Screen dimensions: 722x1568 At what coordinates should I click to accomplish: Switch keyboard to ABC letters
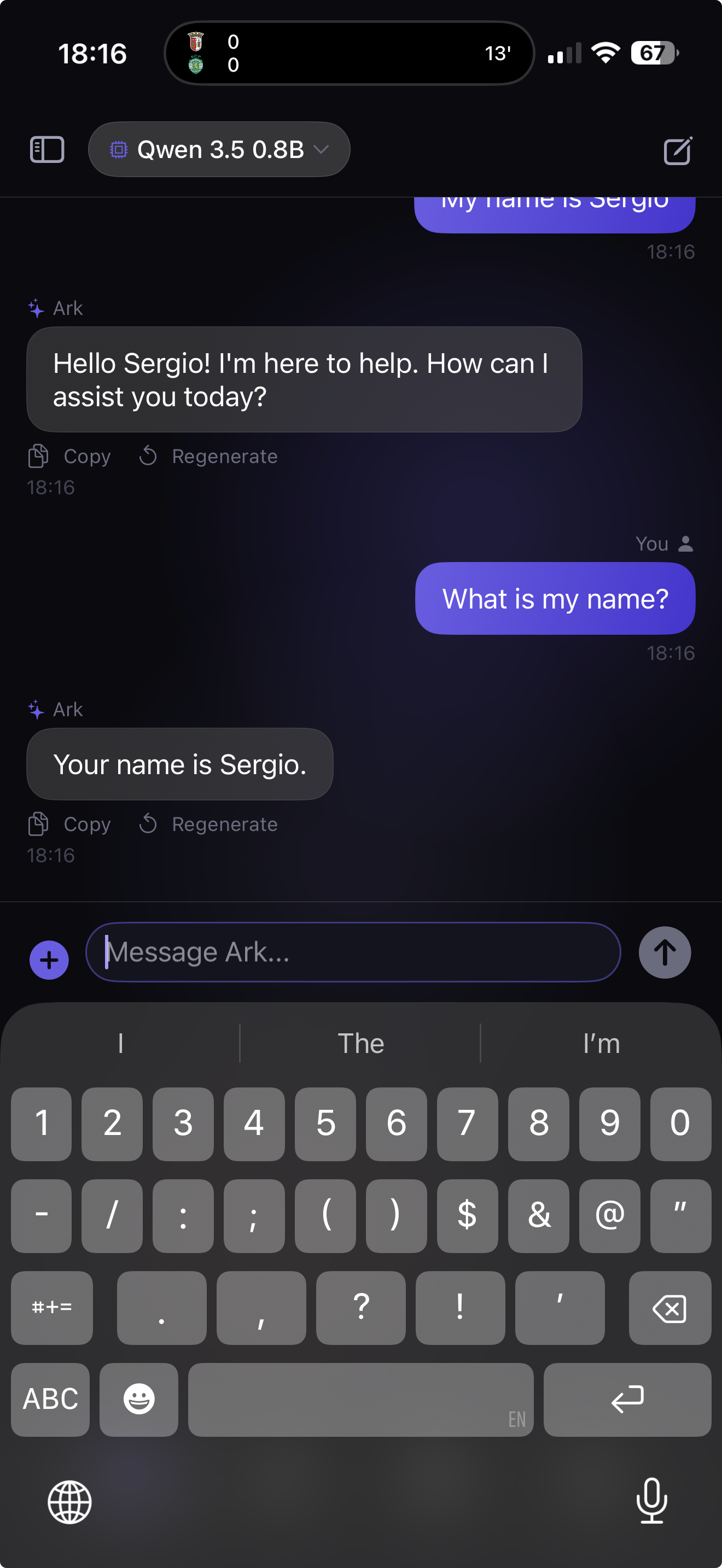[x=50, y=1399]
